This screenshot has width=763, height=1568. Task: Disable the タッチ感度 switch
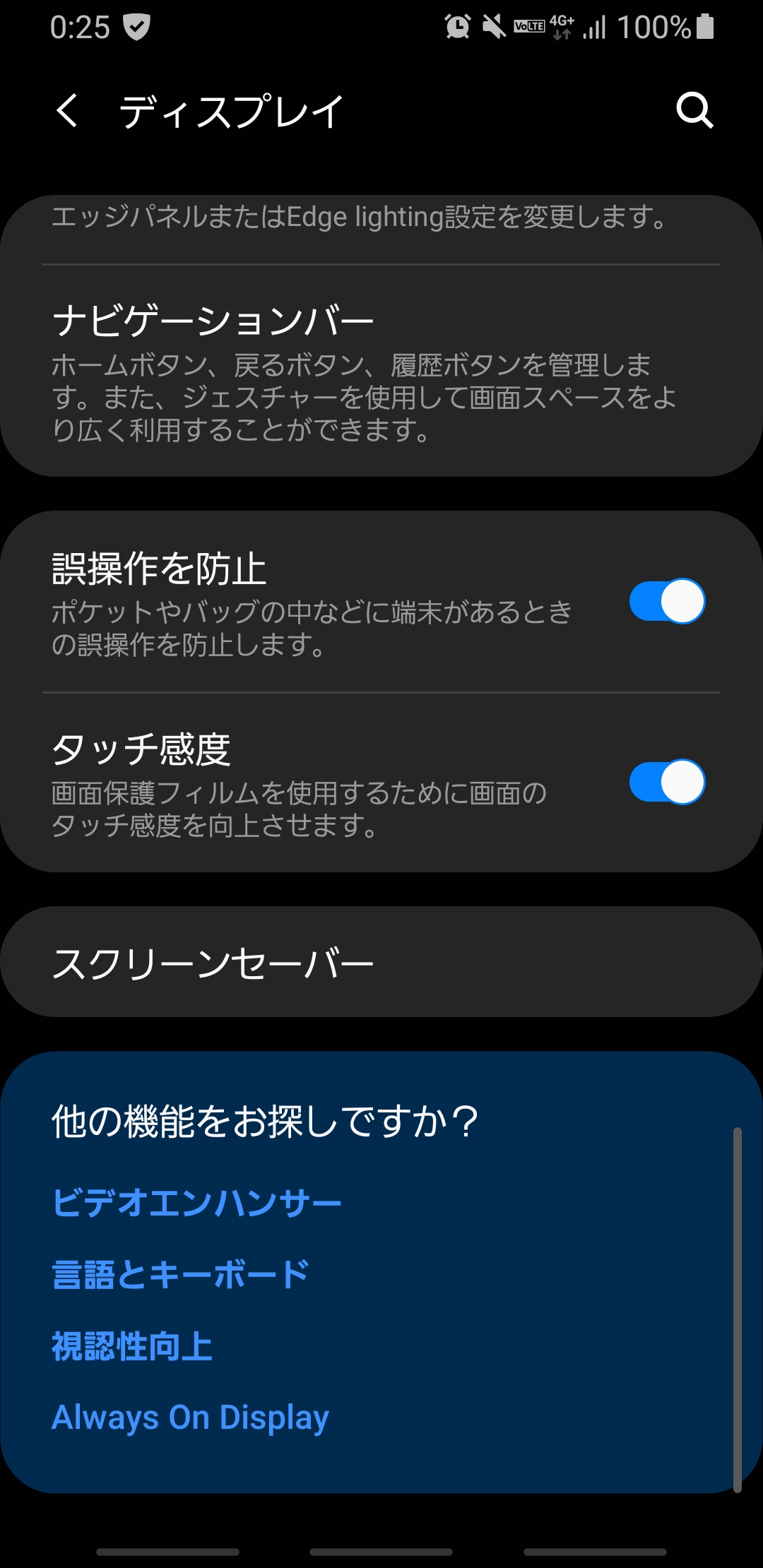[x=667, y=782]
